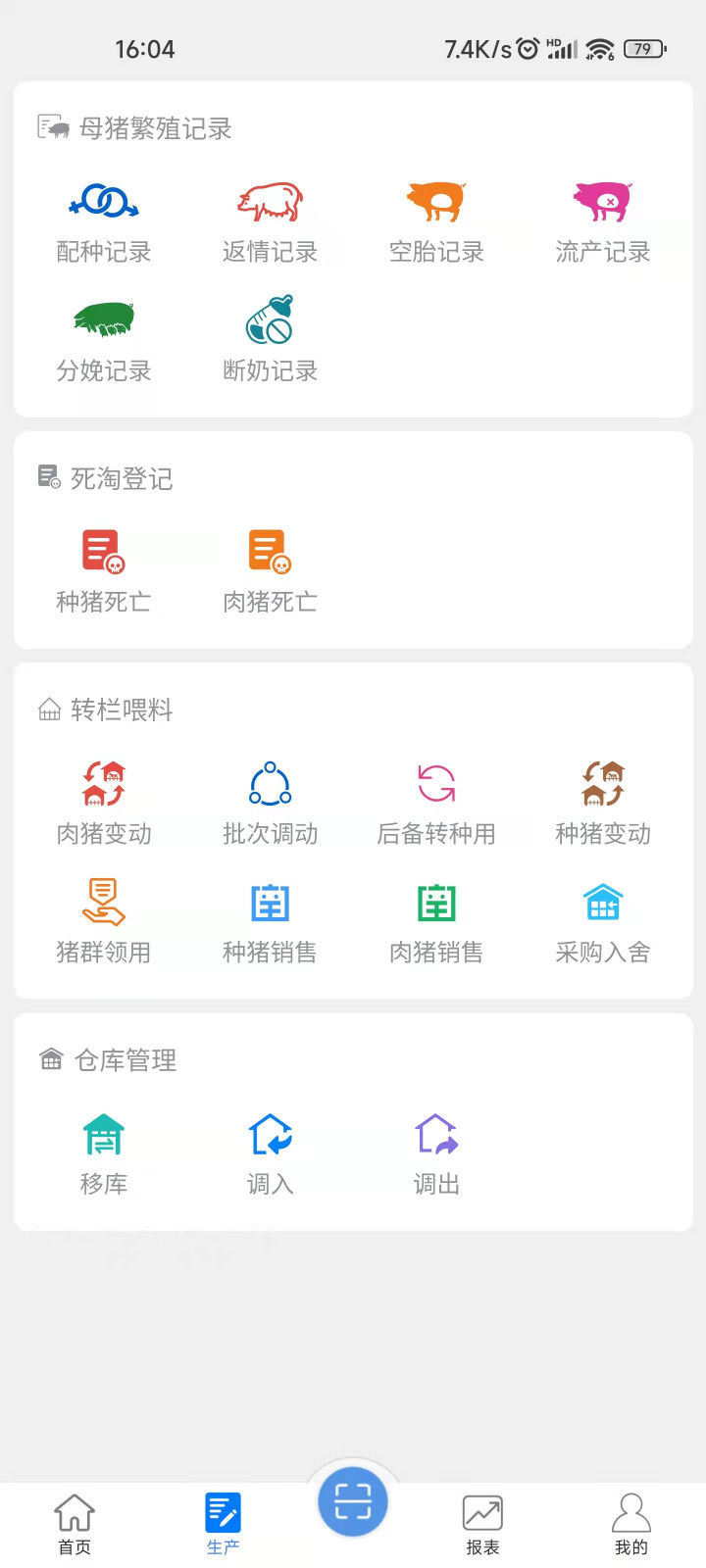Open 返情记录 entry
The height and width of the screenshot is (1568, 706).
click(271, 222)
